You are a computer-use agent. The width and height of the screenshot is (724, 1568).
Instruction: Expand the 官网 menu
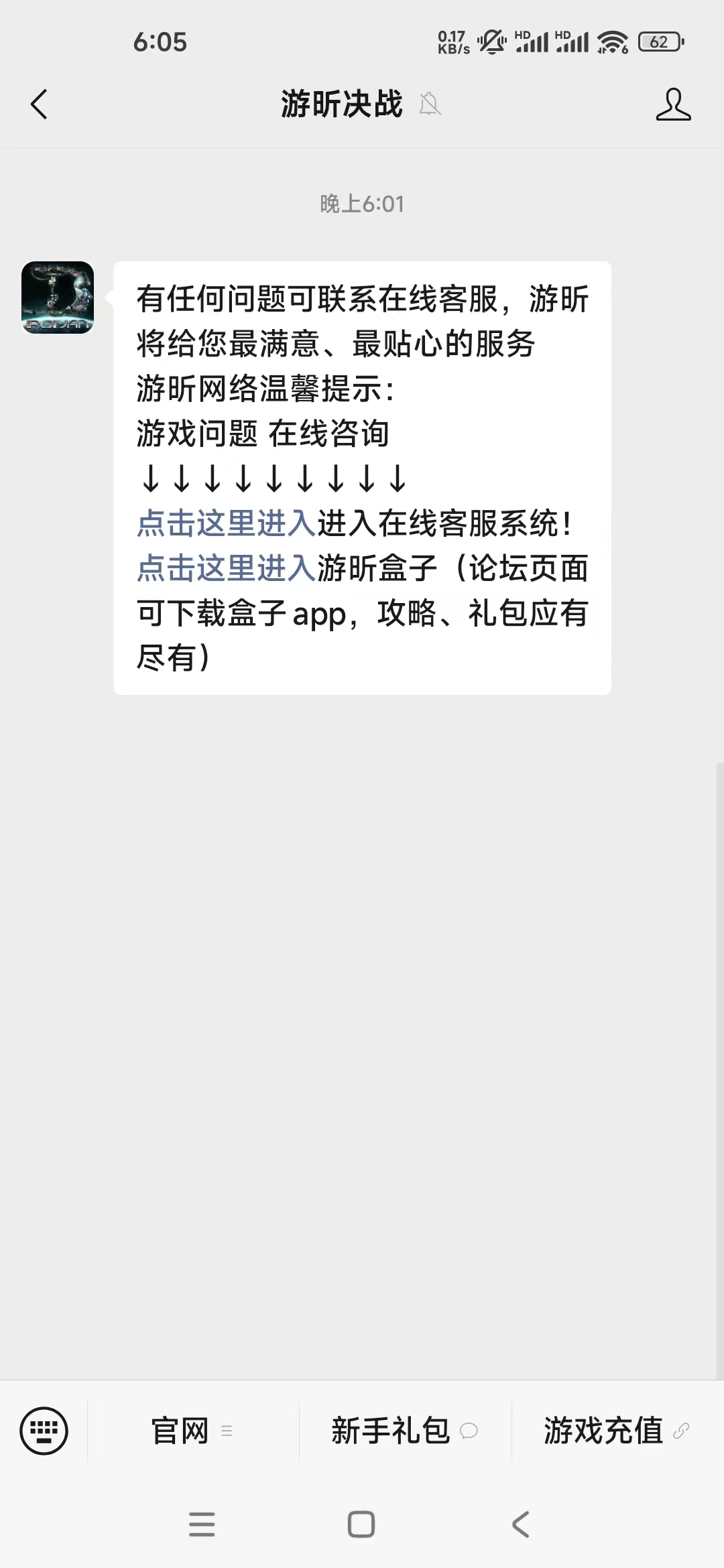point(192,1431)
